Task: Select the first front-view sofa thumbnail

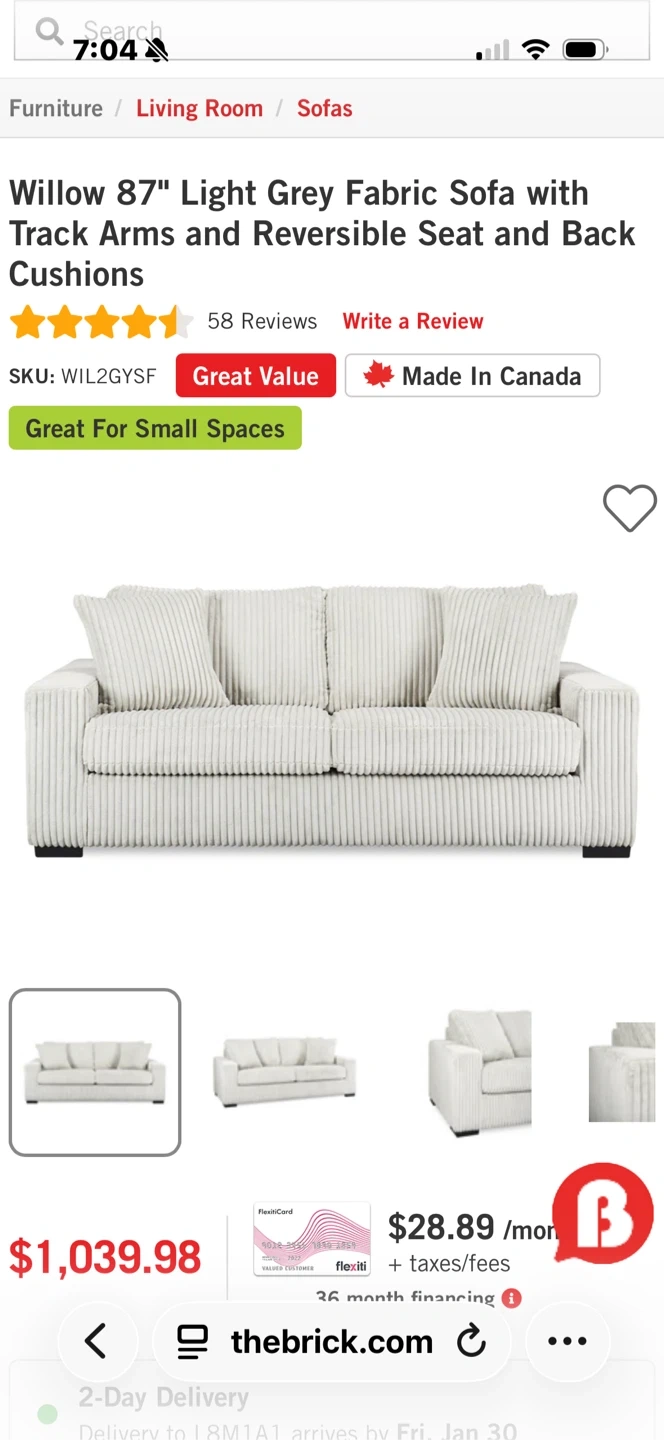Action: coord(95,1071)
